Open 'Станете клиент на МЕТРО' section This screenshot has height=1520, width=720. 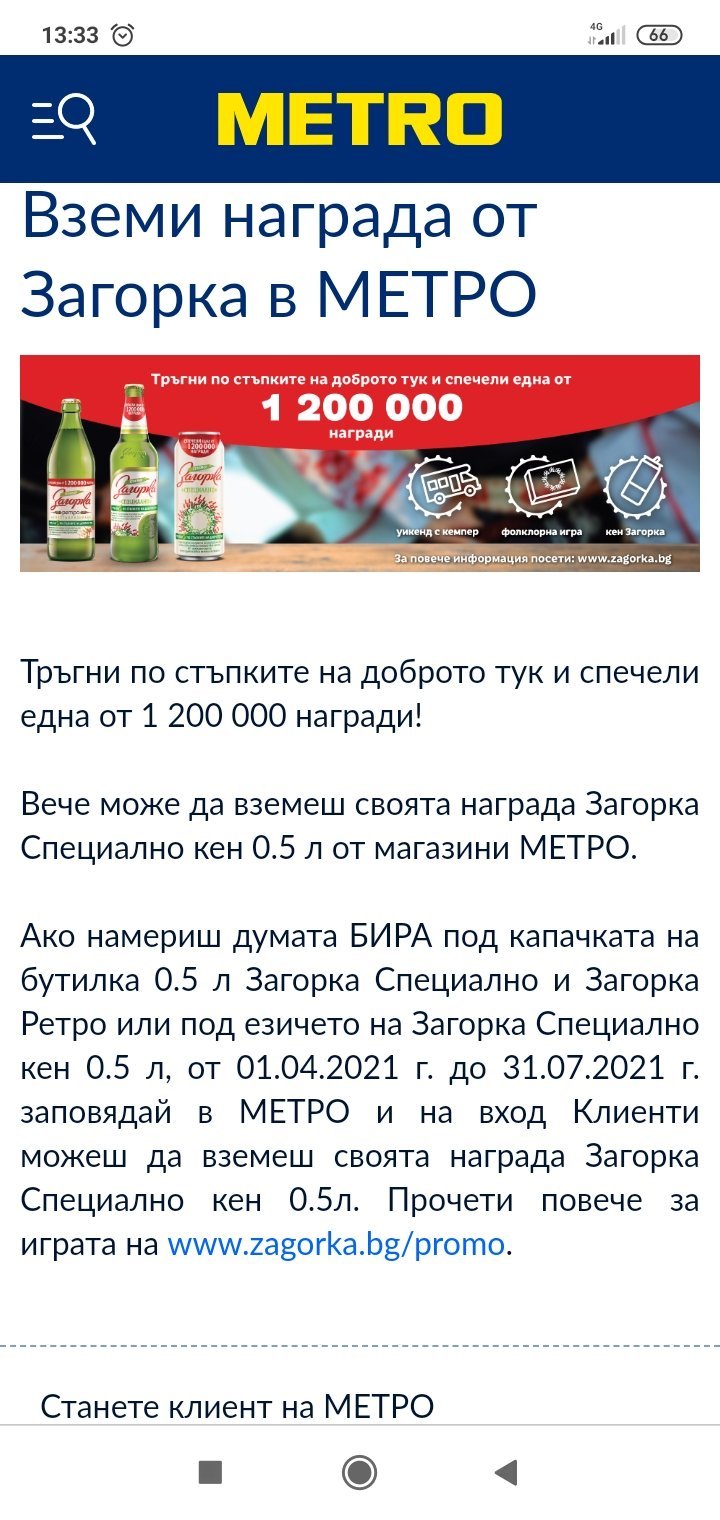pyautogui.click(x=238, y=1406)
